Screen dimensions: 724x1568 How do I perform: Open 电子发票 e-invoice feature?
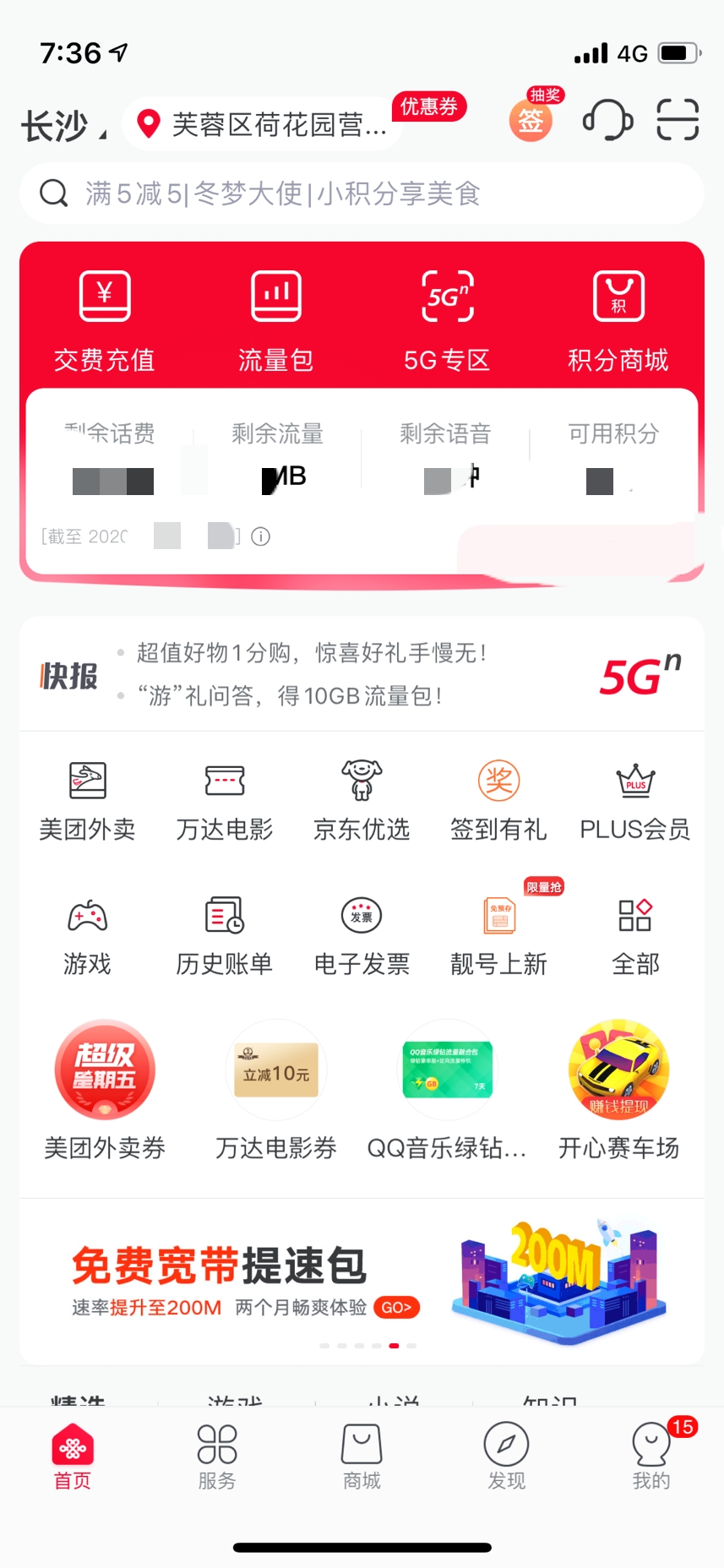pyautogui.click(x=362, y=934)
